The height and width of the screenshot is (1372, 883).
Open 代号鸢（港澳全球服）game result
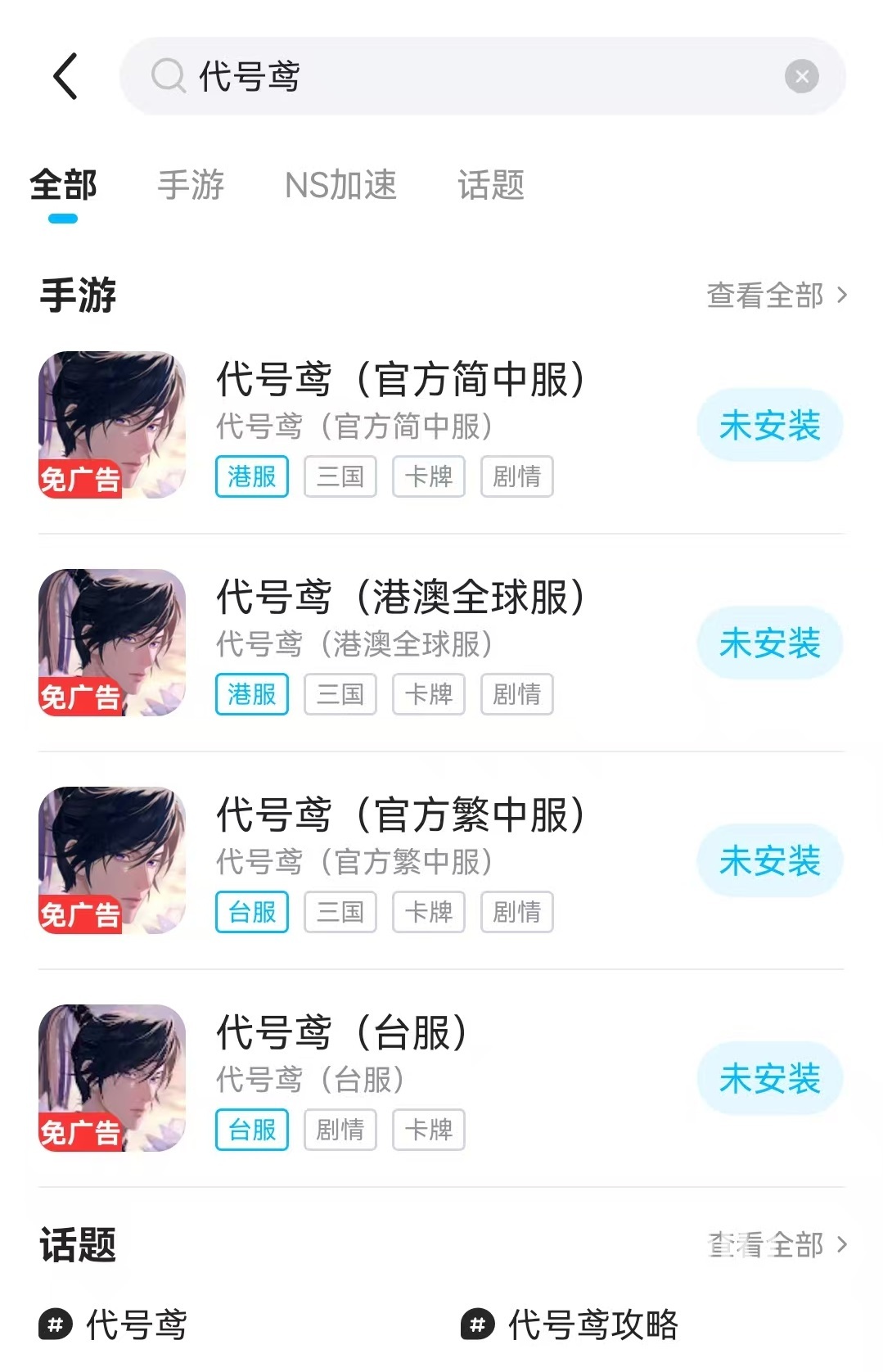coord(399,598)
